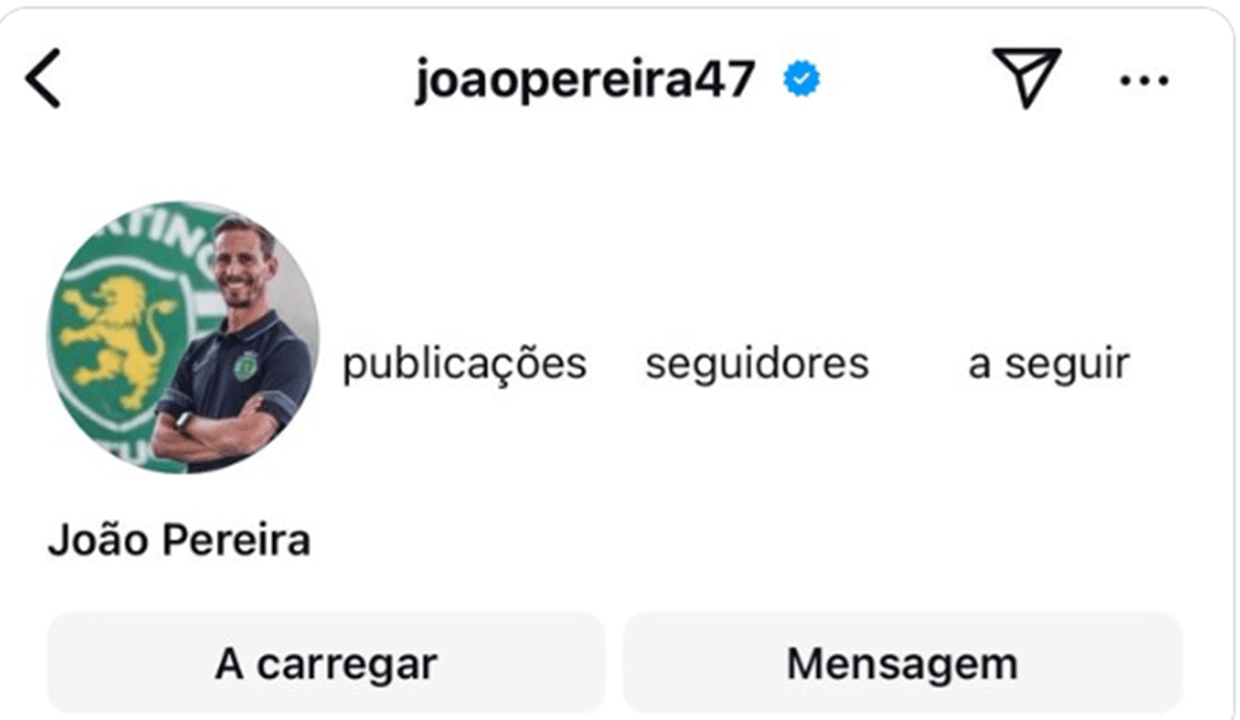Open the publicações list
The height and width of the screenshot is (720, 1240).
click(x=464, y=364)
